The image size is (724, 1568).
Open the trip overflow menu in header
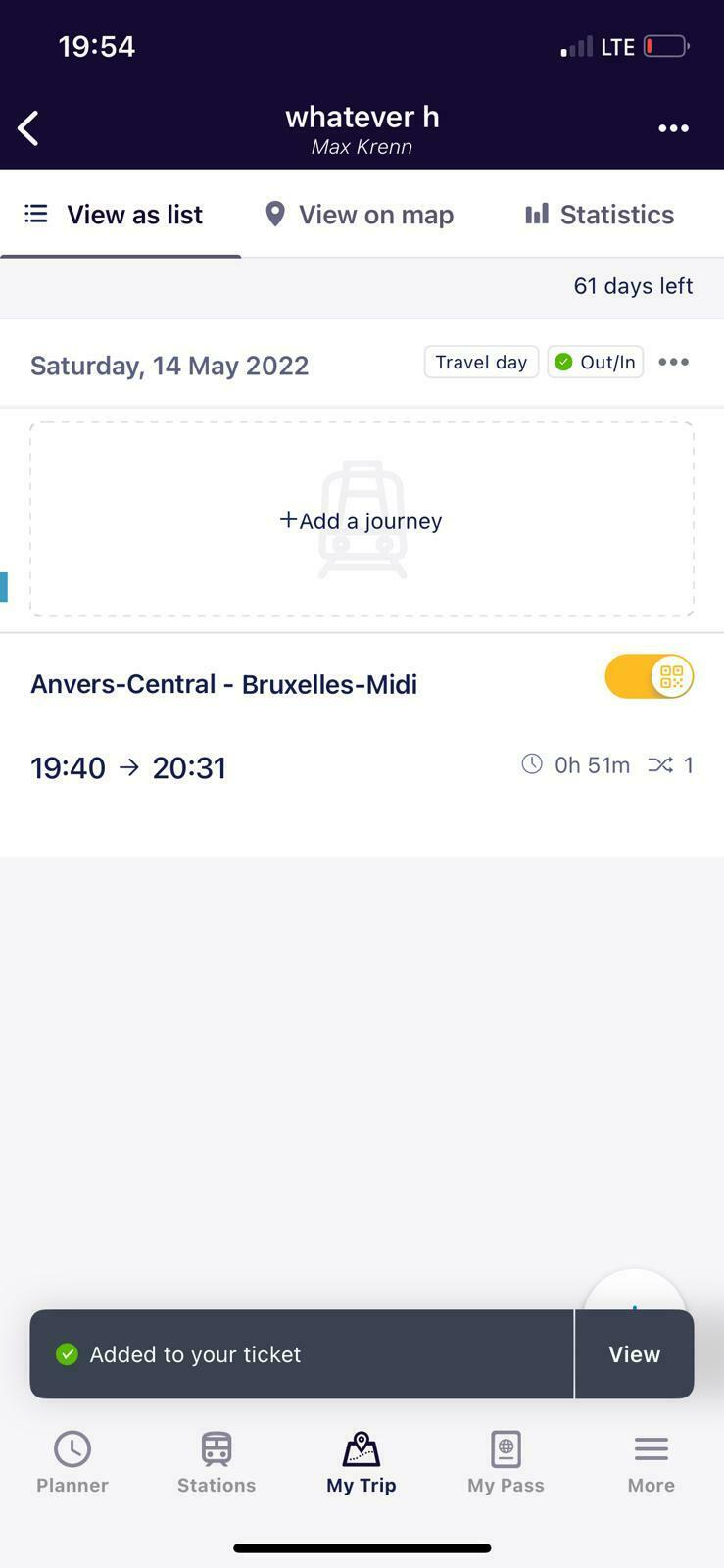pyautogui.click(x=673, y=128)
